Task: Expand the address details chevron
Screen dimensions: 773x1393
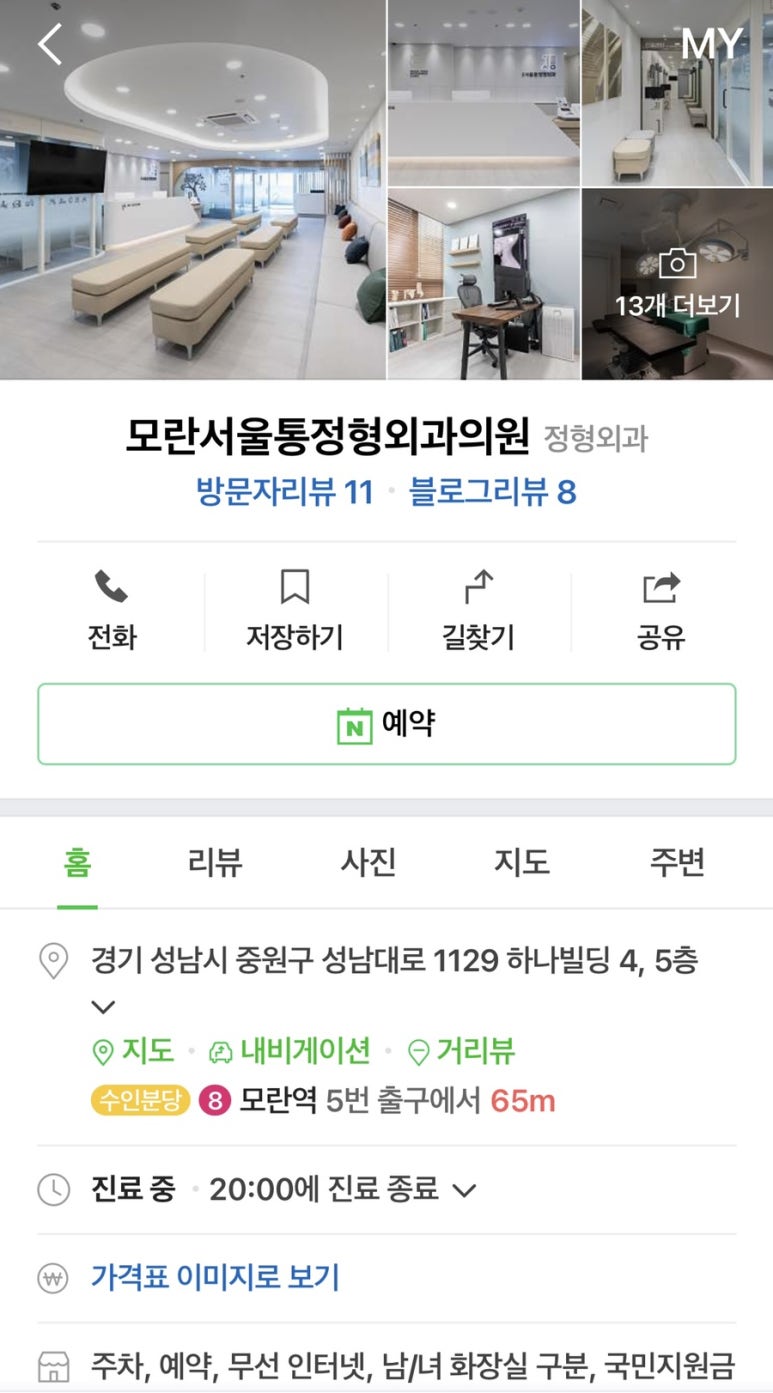Action: tap(103, 1006)
